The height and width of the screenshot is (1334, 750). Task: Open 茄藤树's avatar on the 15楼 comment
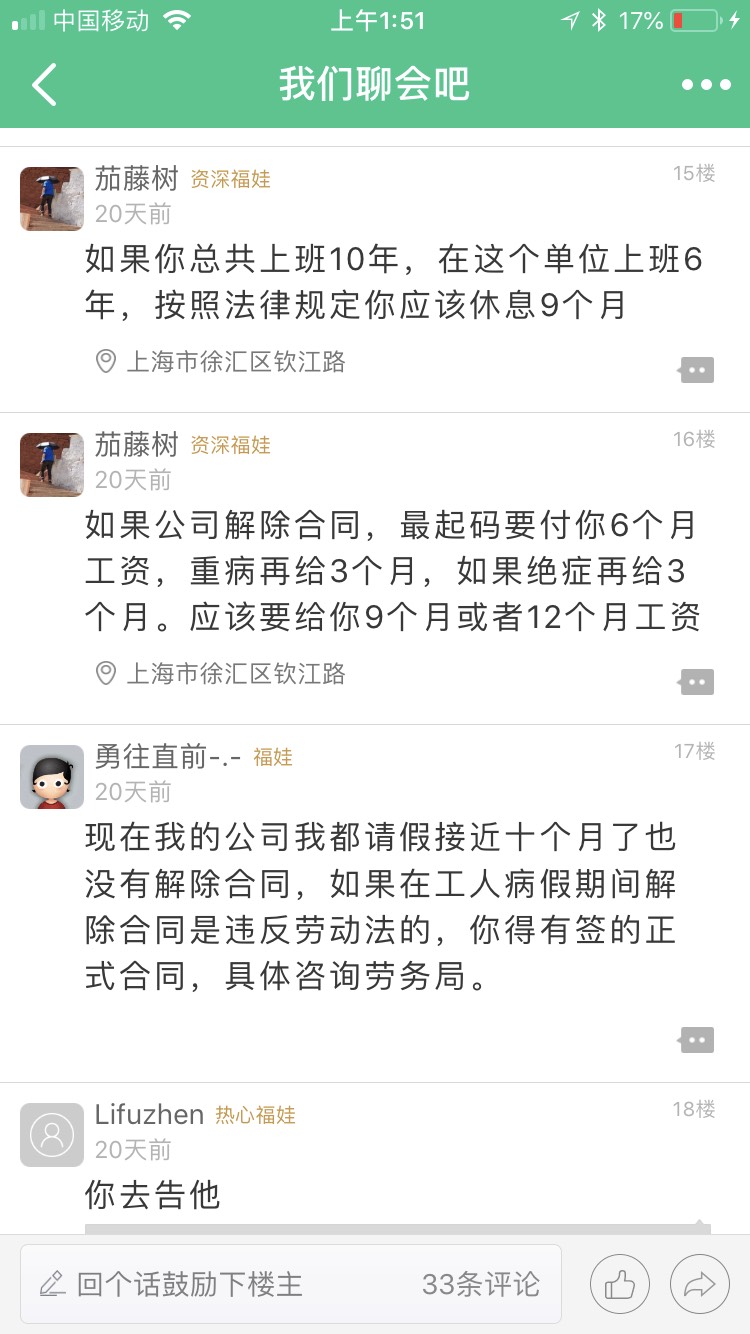[x=52, y=199]
